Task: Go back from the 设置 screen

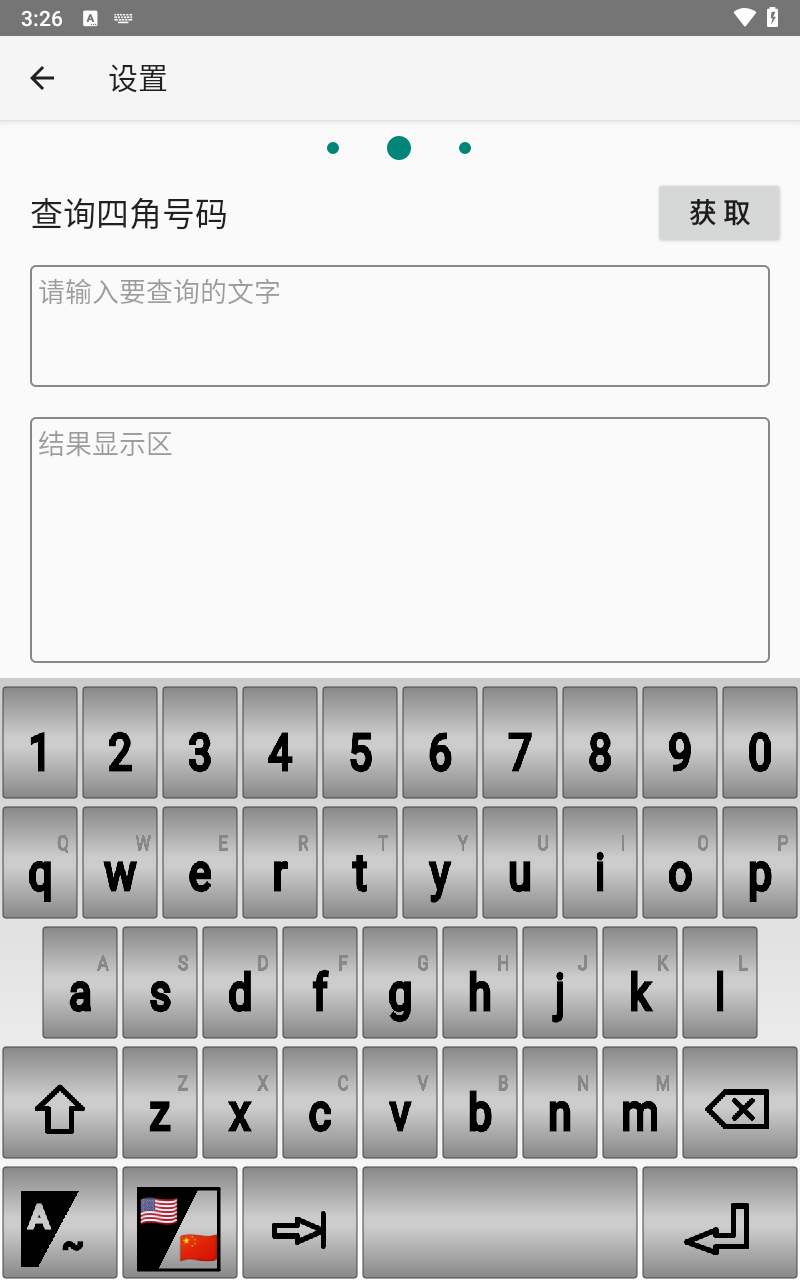Action: tap(42, 78)
